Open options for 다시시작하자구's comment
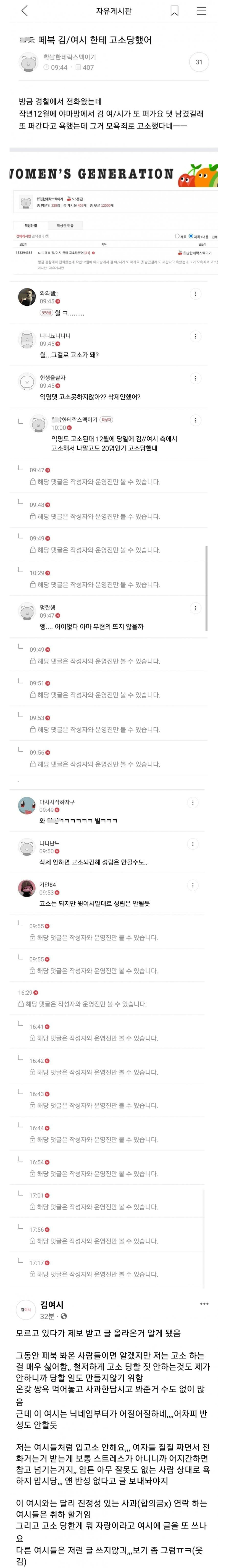 click(193, 802)
